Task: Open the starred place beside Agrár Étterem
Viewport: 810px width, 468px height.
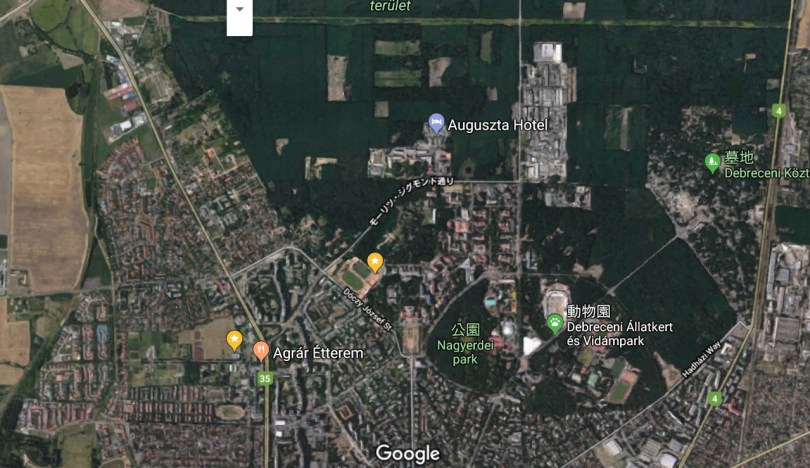Action: (x=234, y=340)
